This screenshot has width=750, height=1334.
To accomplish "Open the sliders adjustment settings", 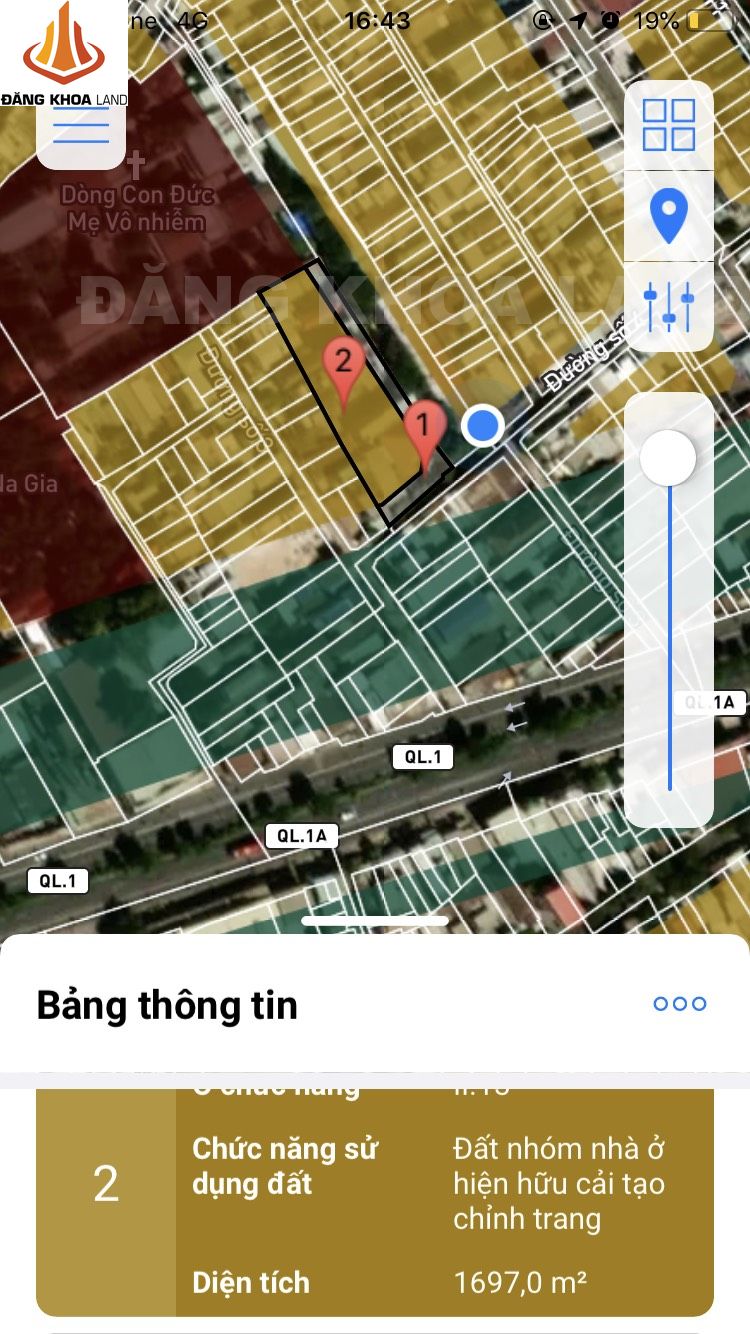I will (x=668, y=306).
